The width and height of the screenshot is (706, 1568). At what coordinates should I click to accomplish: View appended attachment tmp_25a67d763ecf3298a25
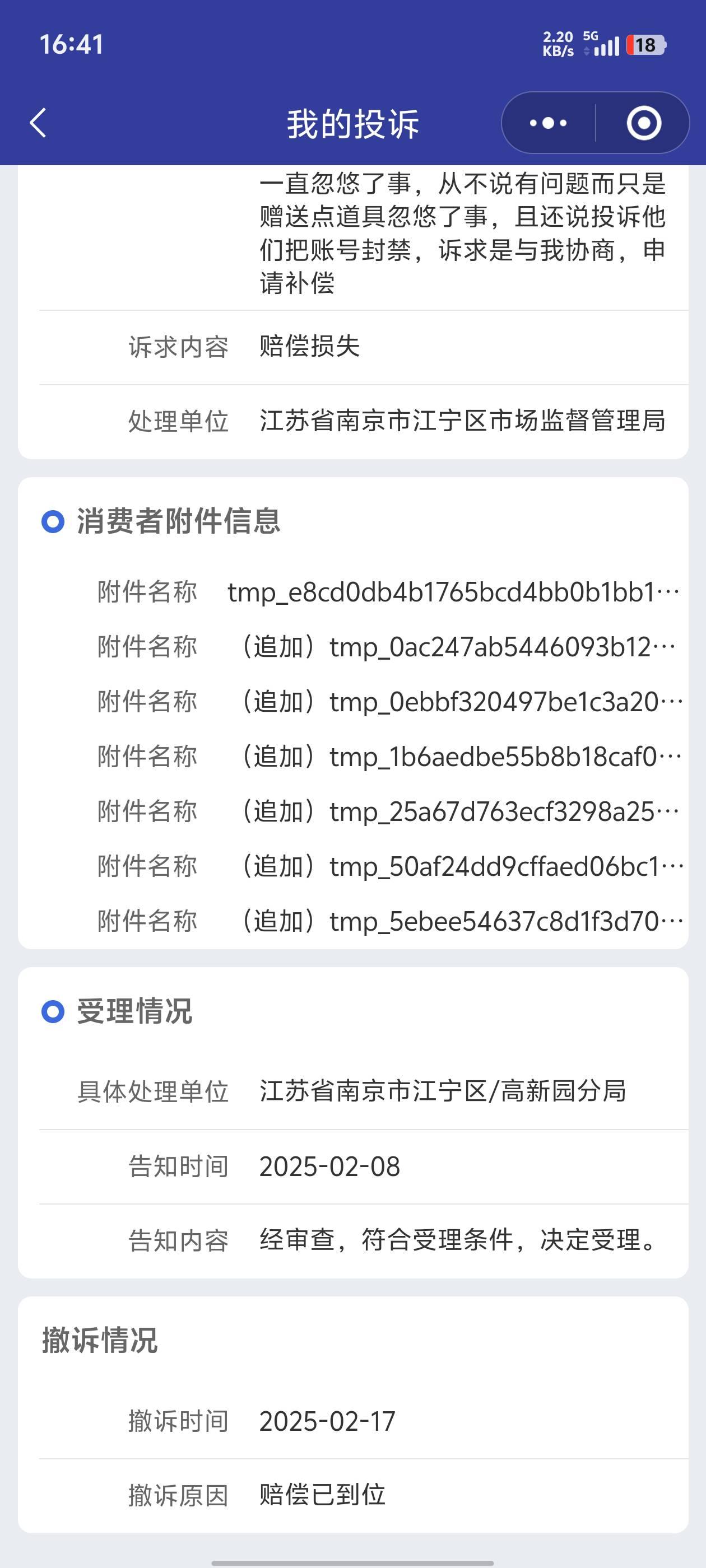458,811
